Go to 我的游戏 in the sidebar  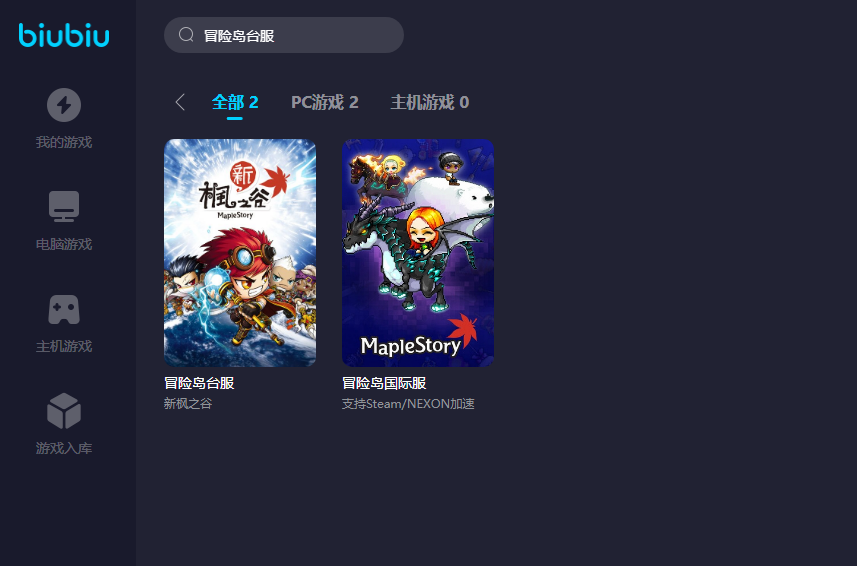[64, 118]
